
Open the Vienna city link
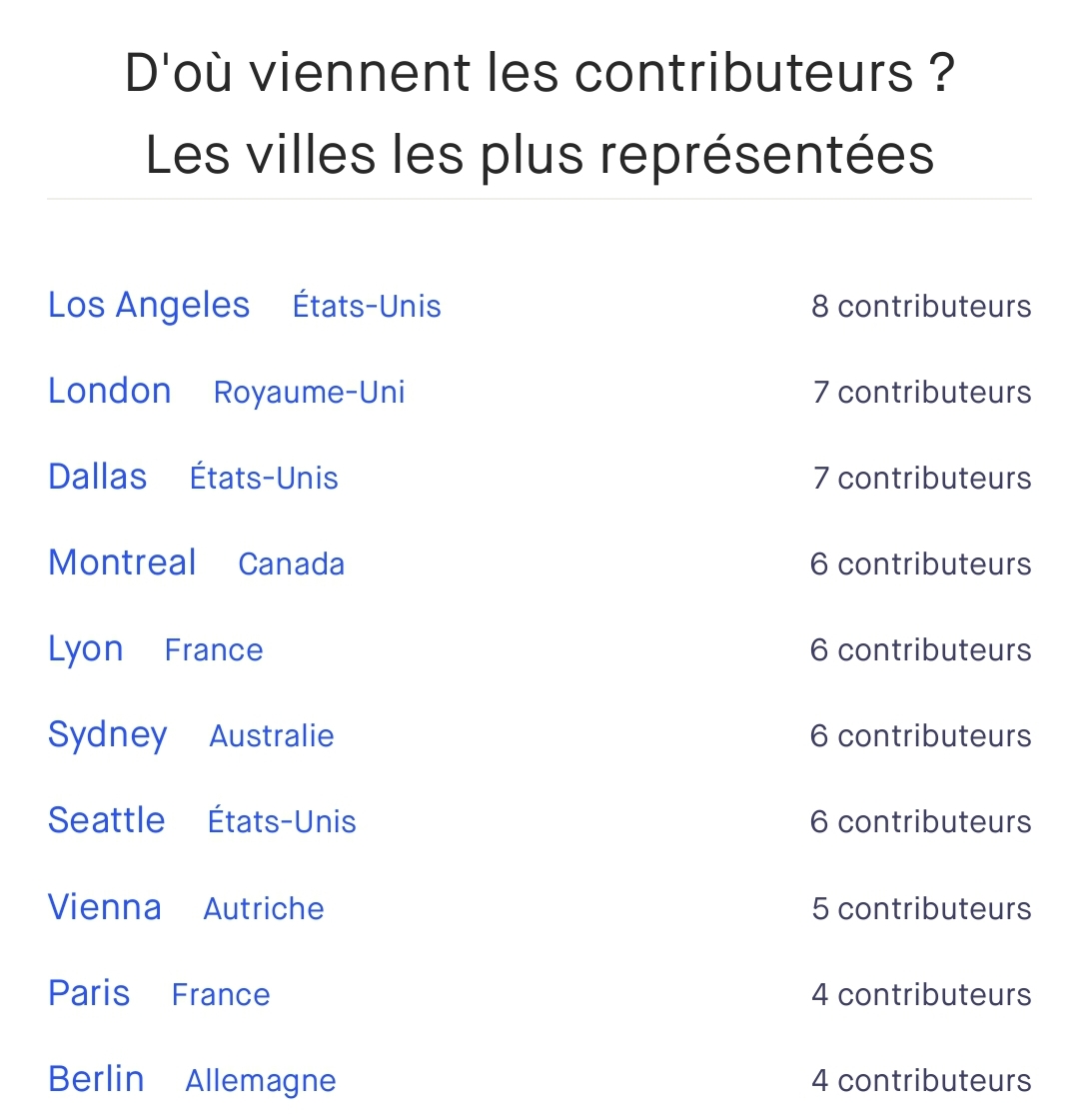coord(105,908)
